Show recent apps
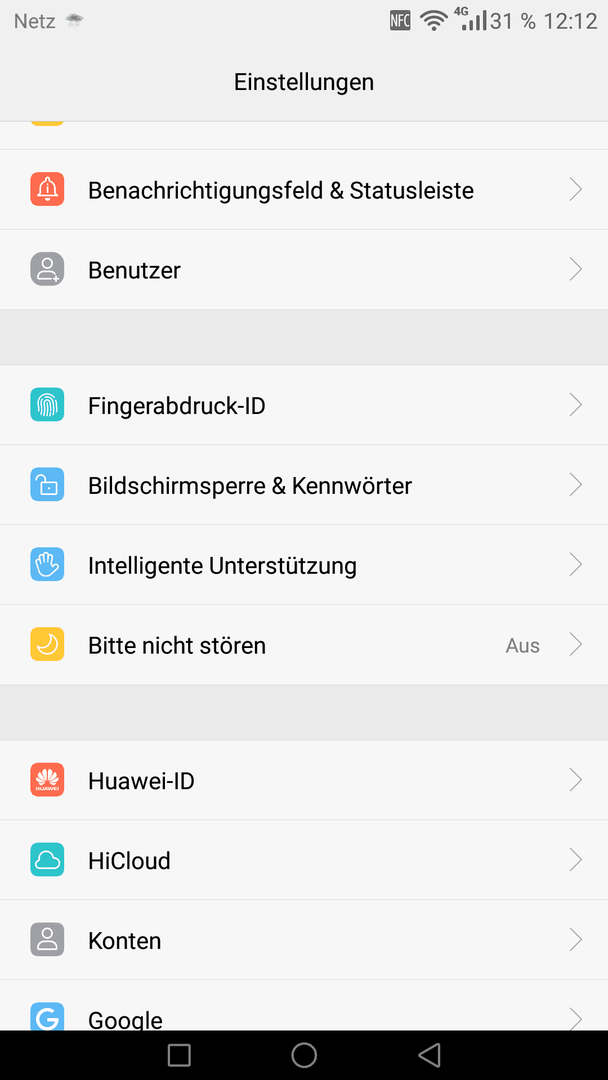Image resolution: width=608 pixels, height=1080 pixels. click(179, 1055)
